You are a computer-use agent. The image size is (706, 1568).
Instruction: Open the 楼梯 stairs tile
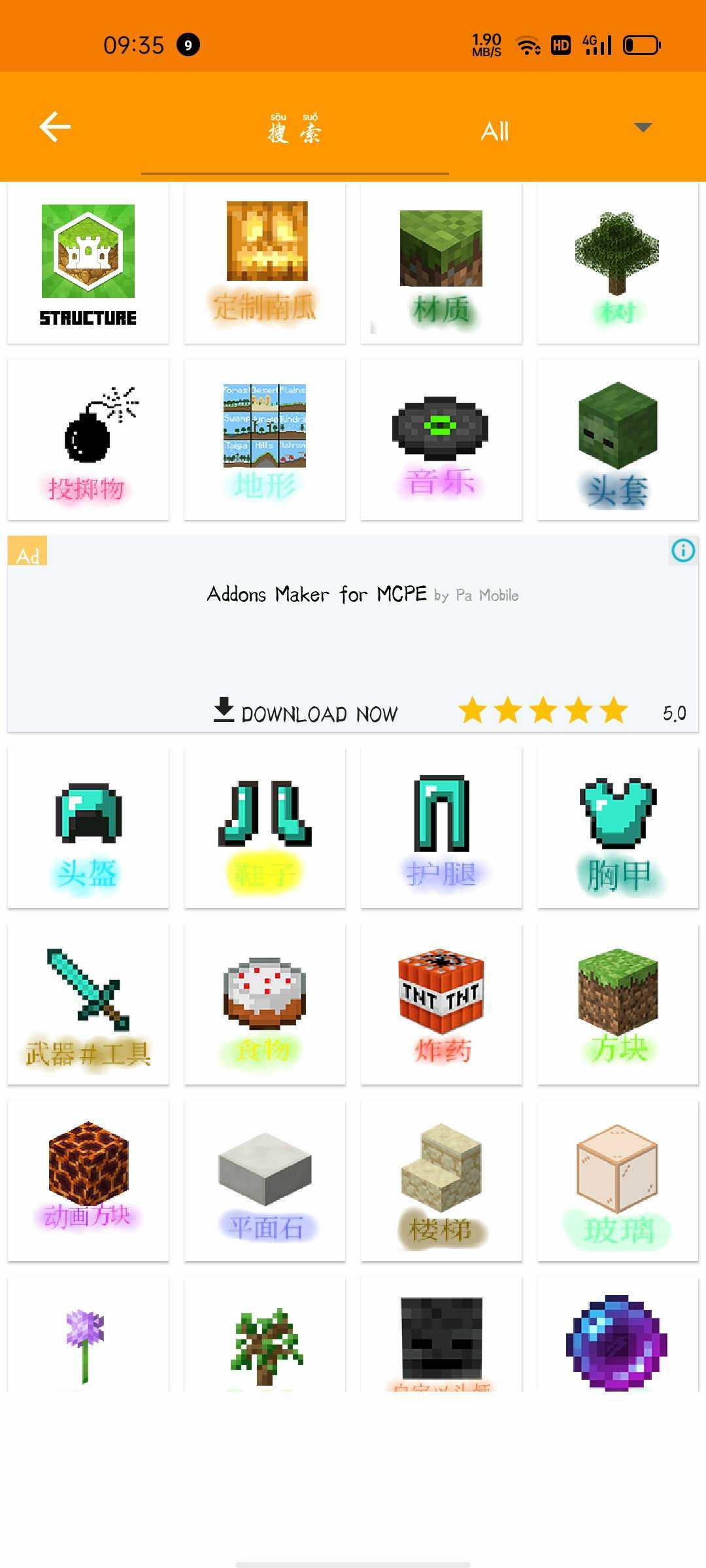pos(441,1181)
